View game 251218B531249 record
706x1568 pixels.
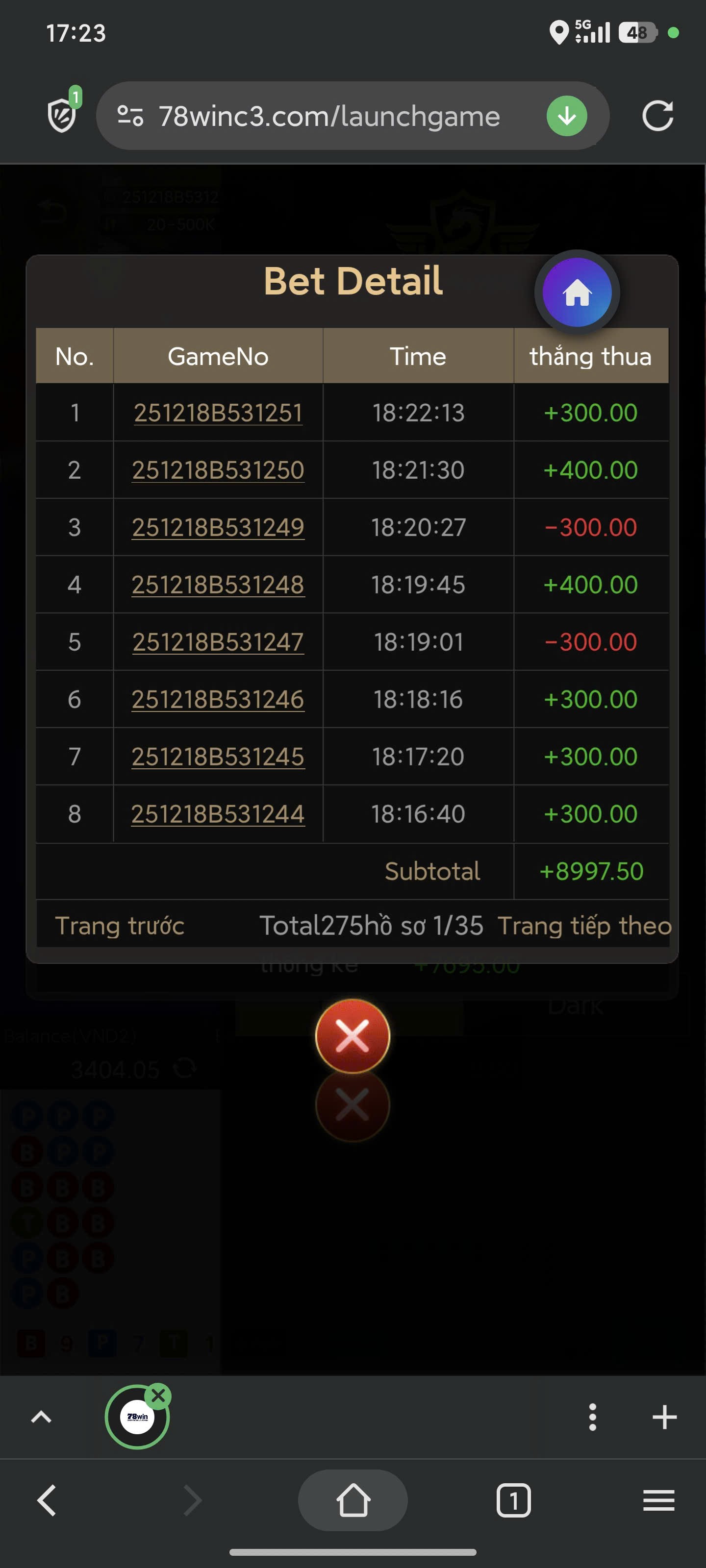pyautogui.click(x=218, y=528)
